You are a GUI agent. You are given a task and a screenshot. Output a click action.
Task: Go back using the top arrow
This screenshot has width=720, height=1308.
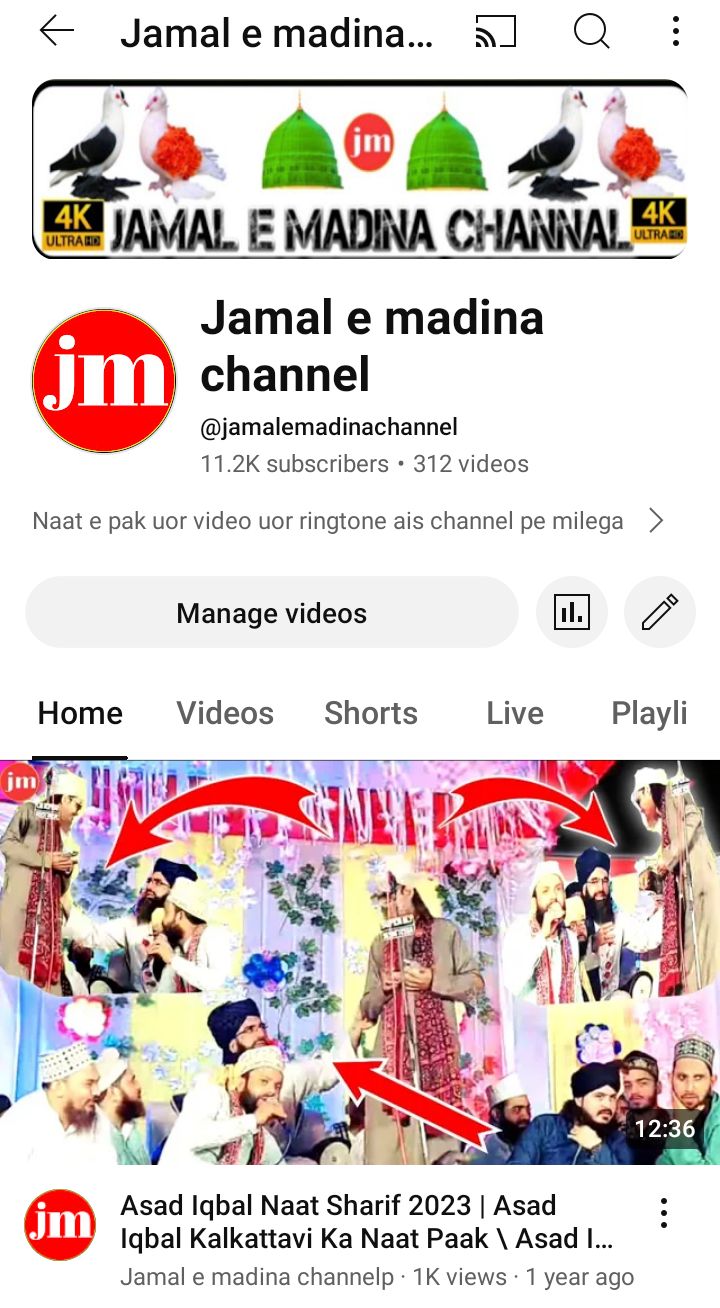(57, 33)
